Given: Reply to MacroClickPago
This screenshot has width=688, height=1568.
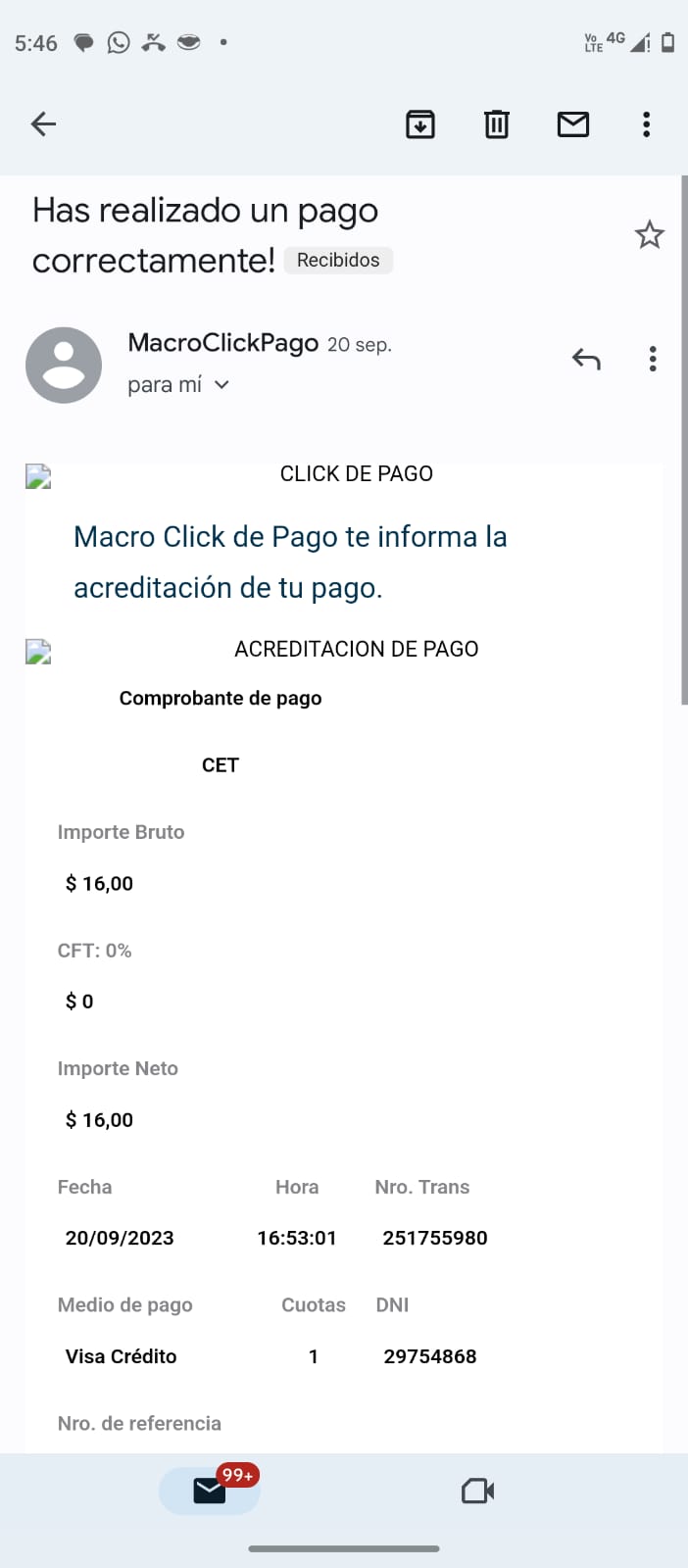Looking at the screenshot, I should click(x=586, y=359).
